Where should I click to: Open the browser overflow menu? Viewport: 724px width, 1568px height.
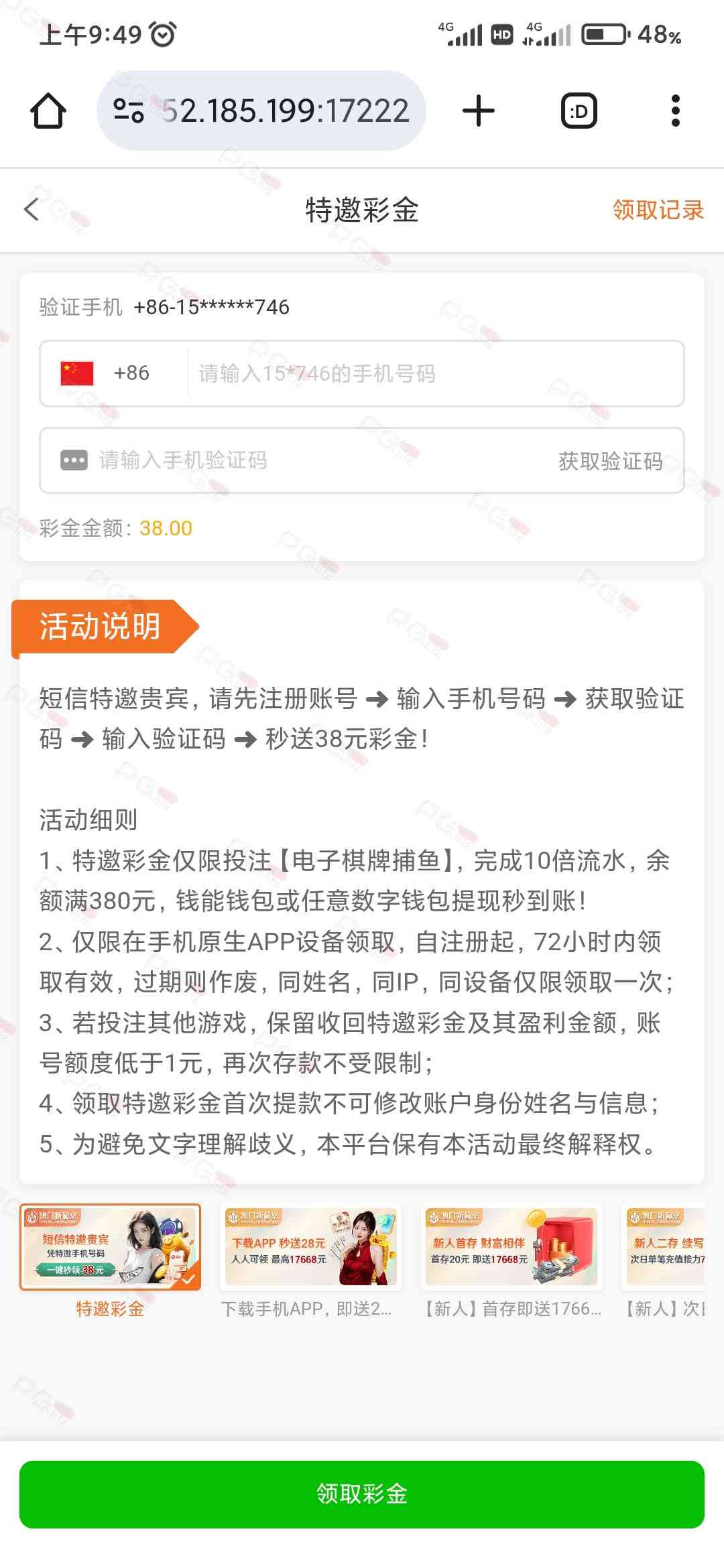point(676,111)
